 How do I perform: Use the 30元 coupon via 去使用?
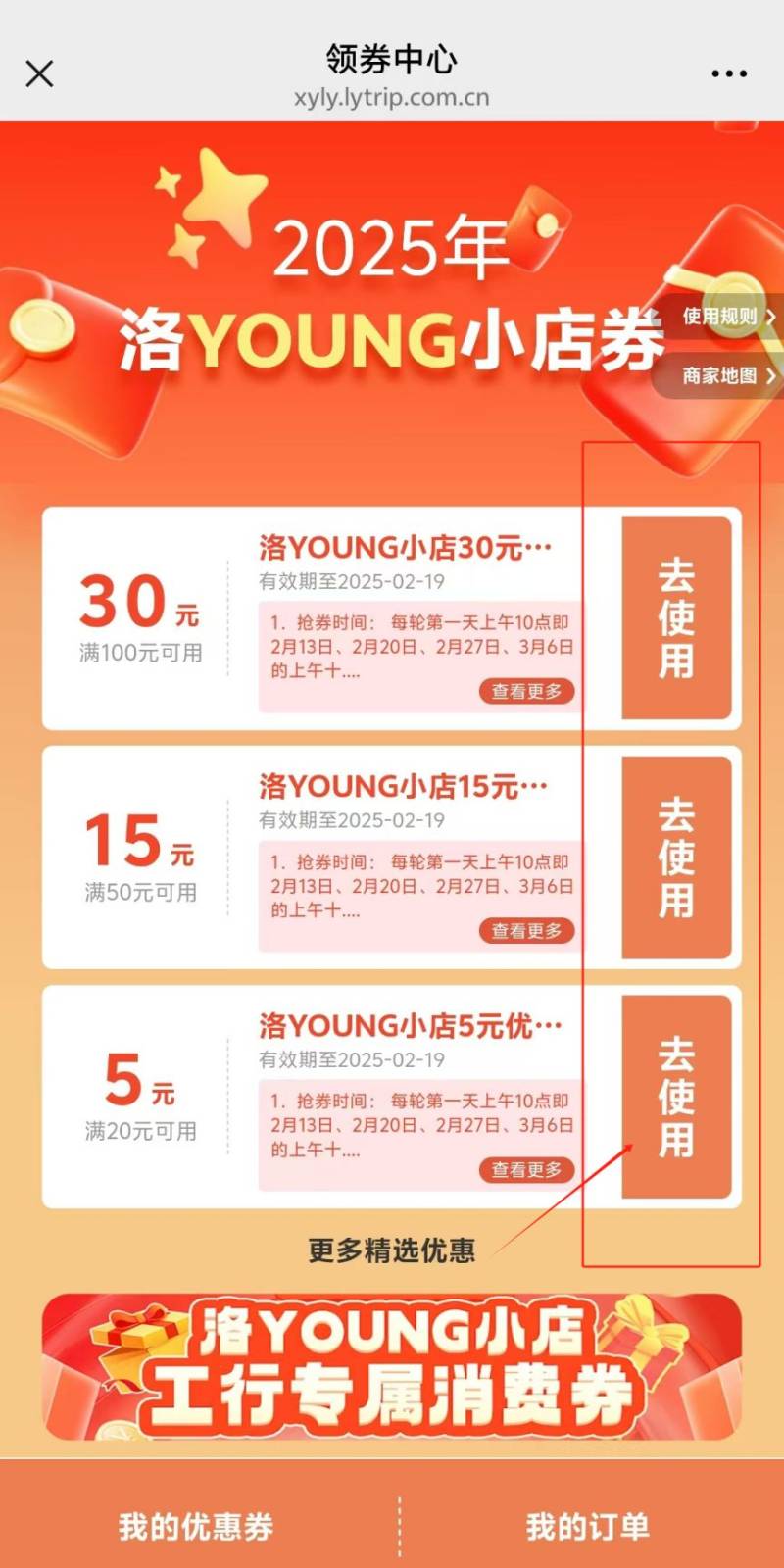tap(676, 618)
